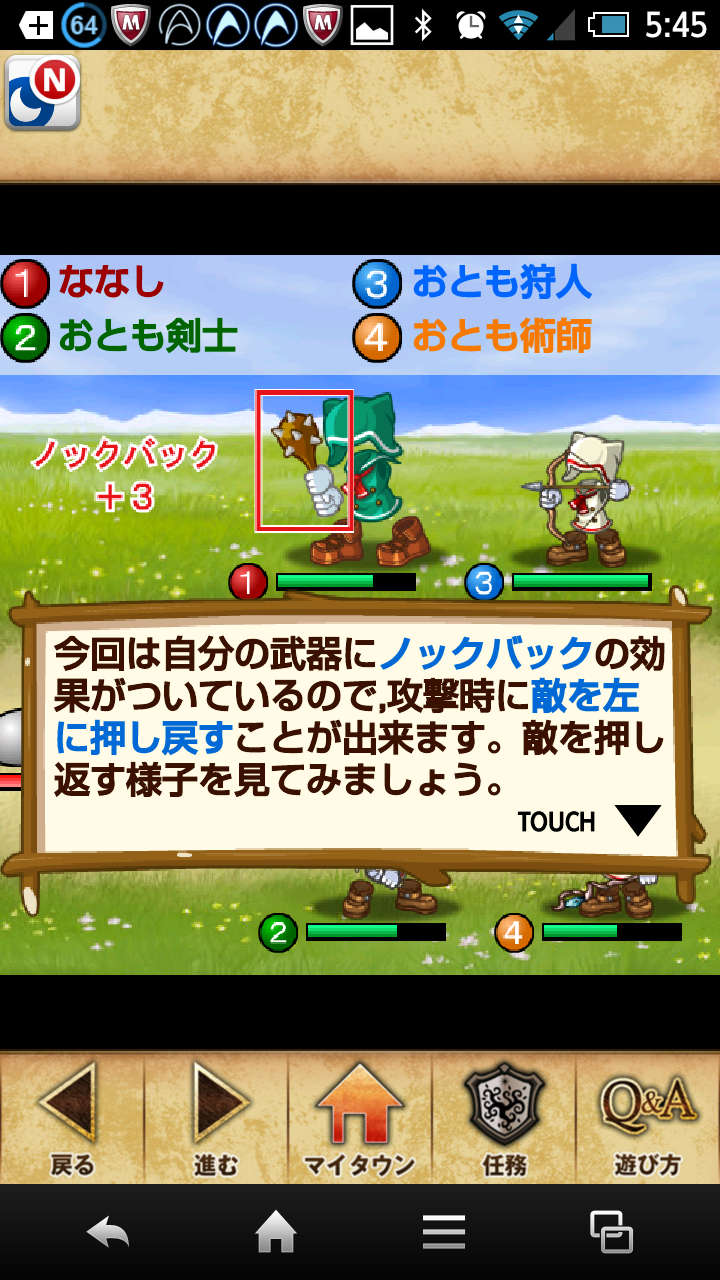Open the browser menu button
Screen dimensions: 720x1280
tap(443, 1232)
